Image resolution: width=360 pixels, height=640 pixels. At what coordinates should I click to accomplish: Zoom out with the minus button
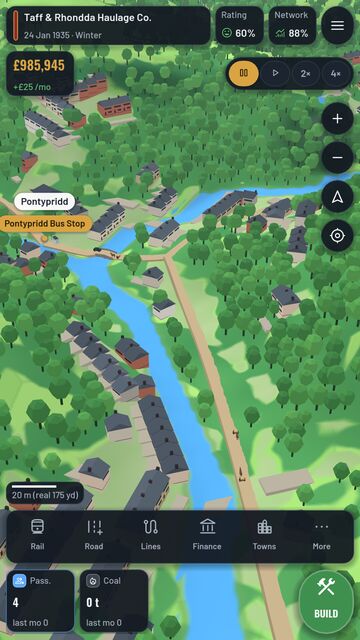pyautogui.click(x=337, y=158)
